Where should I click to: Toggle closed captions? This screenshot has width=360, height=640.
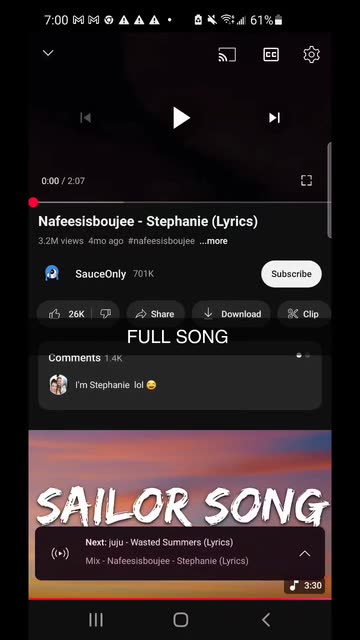pyautogui.click(x=271, y=55)
